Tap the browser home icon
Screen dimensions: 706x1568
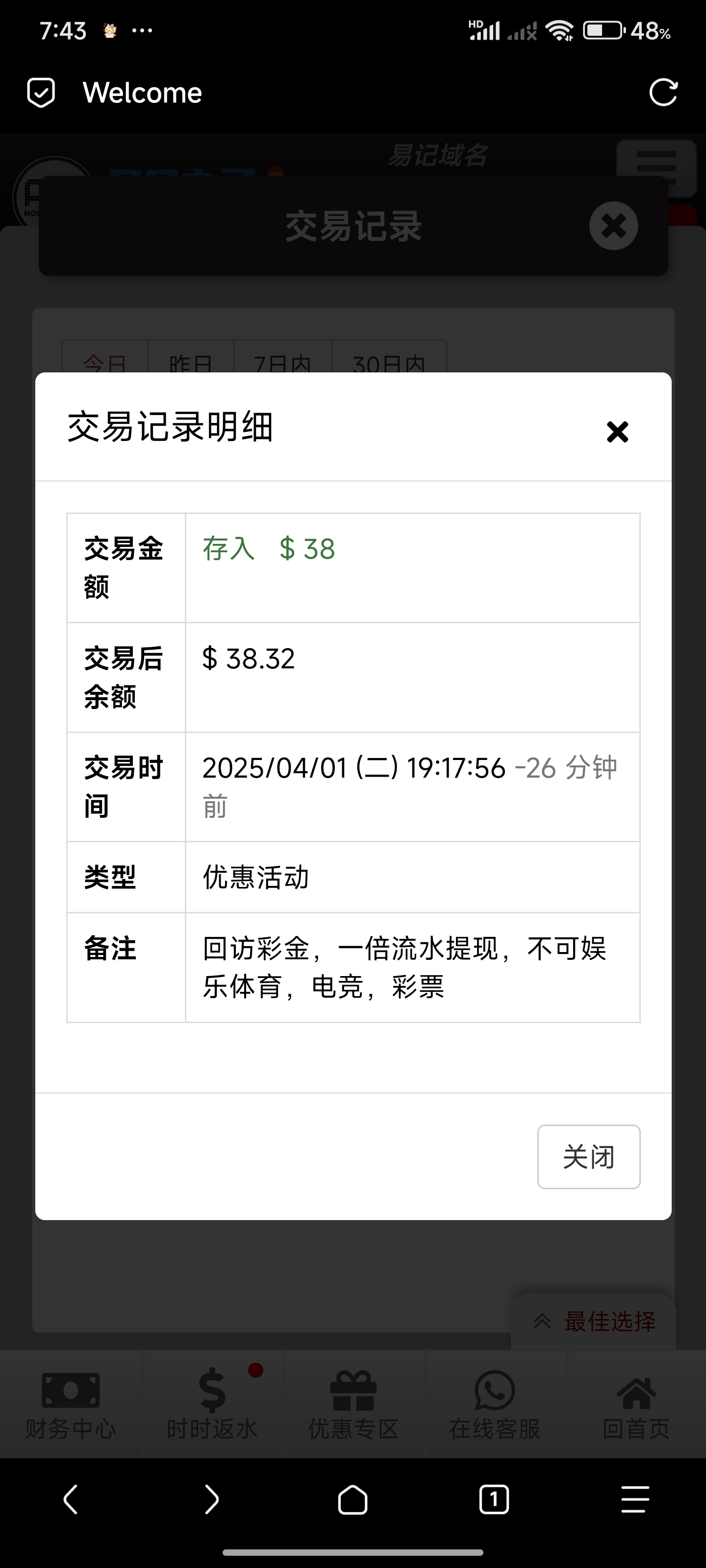click(x=353, y=1499)
